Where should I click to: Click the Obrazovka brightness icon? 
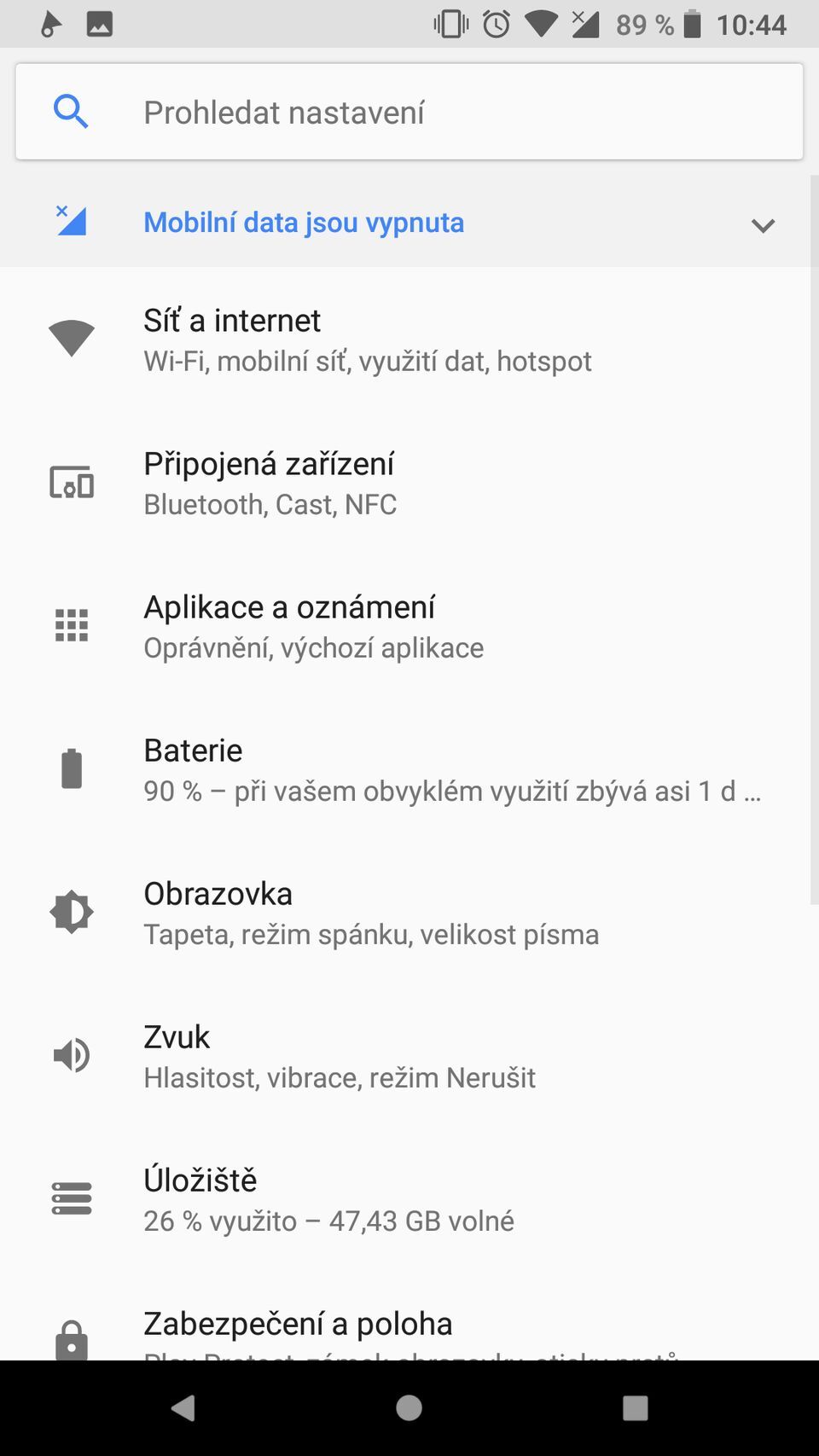tap(72, 911)
